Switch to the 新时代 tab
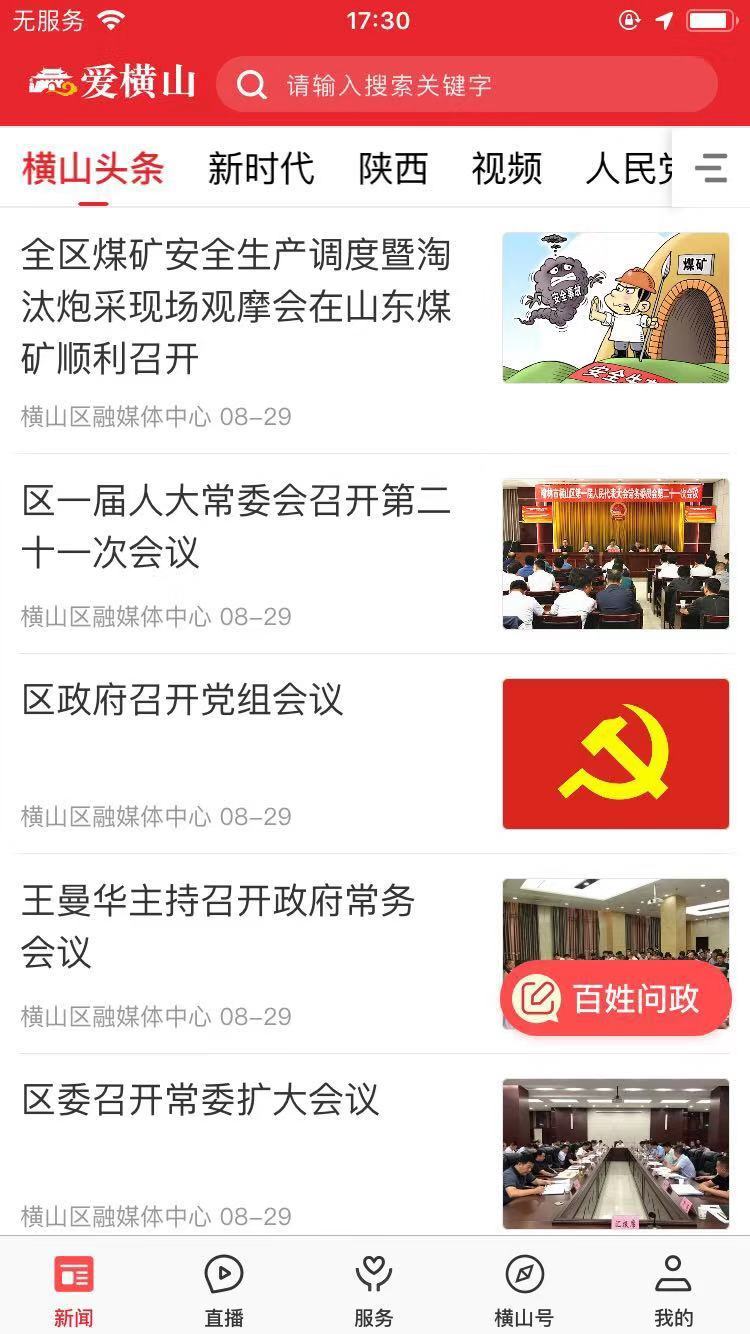 tap(260, 168)
